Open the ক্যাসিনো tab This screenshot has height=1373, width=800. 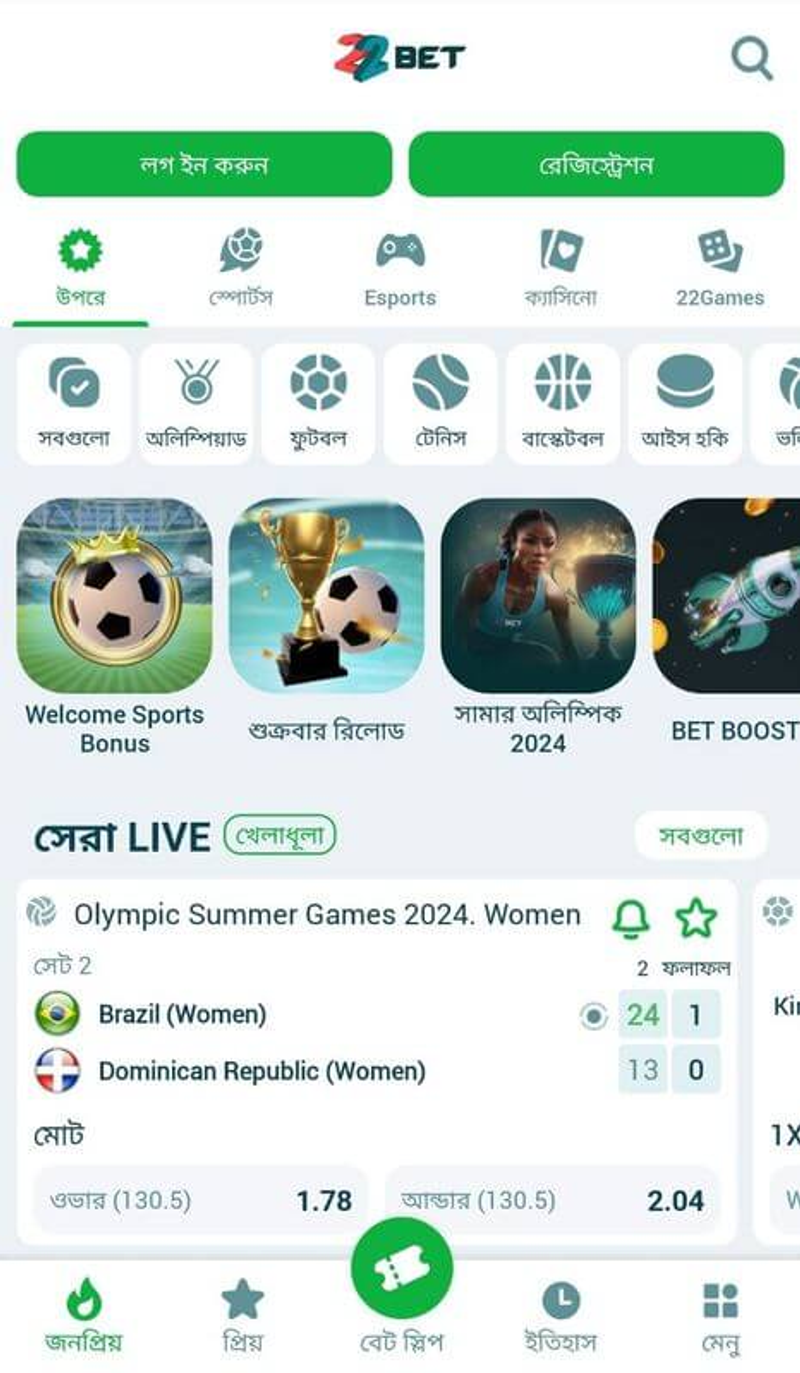(560, 268)
